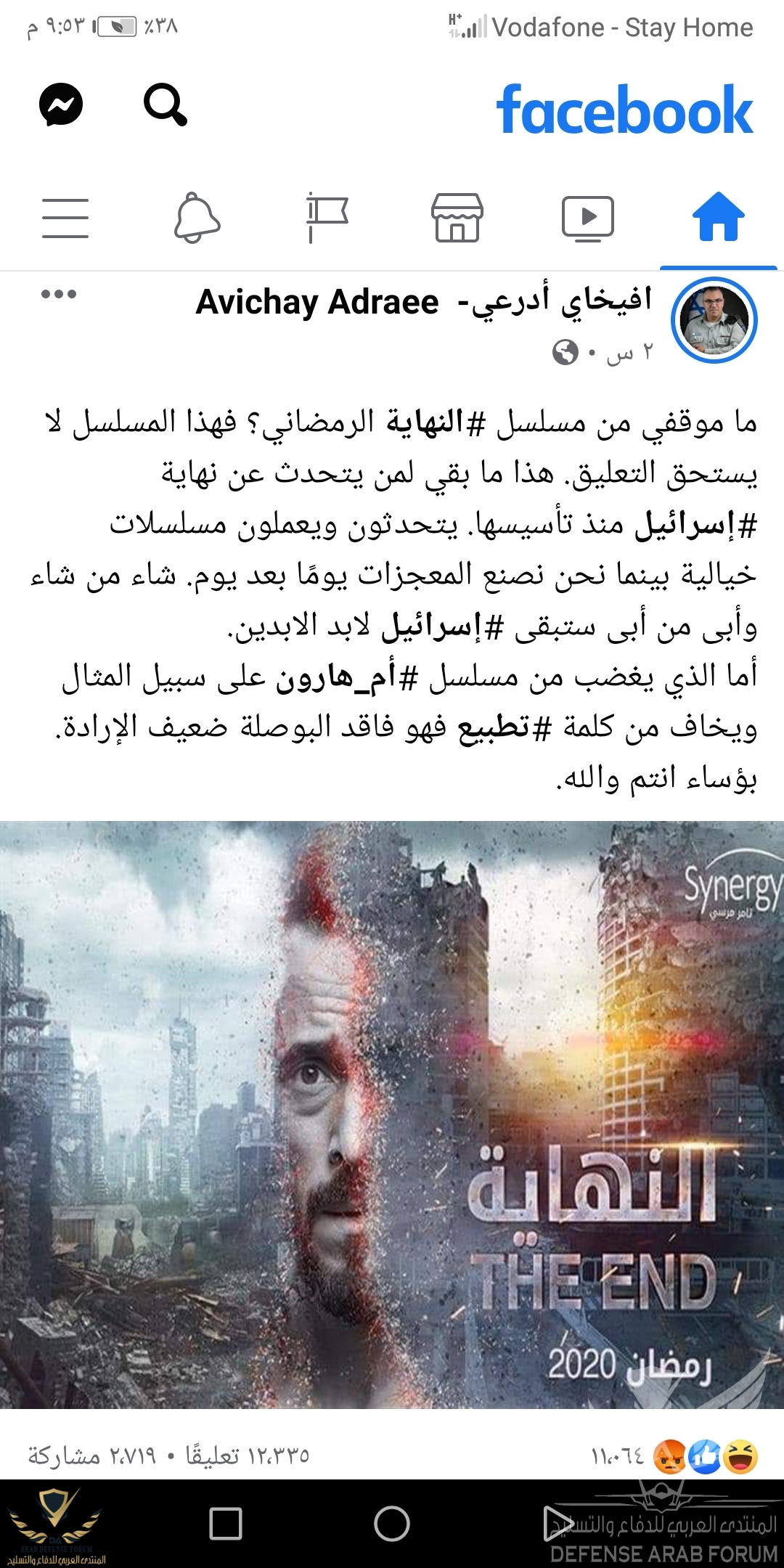
Task: Tap the #تطبيع hashtag
Action: (505, 727)
